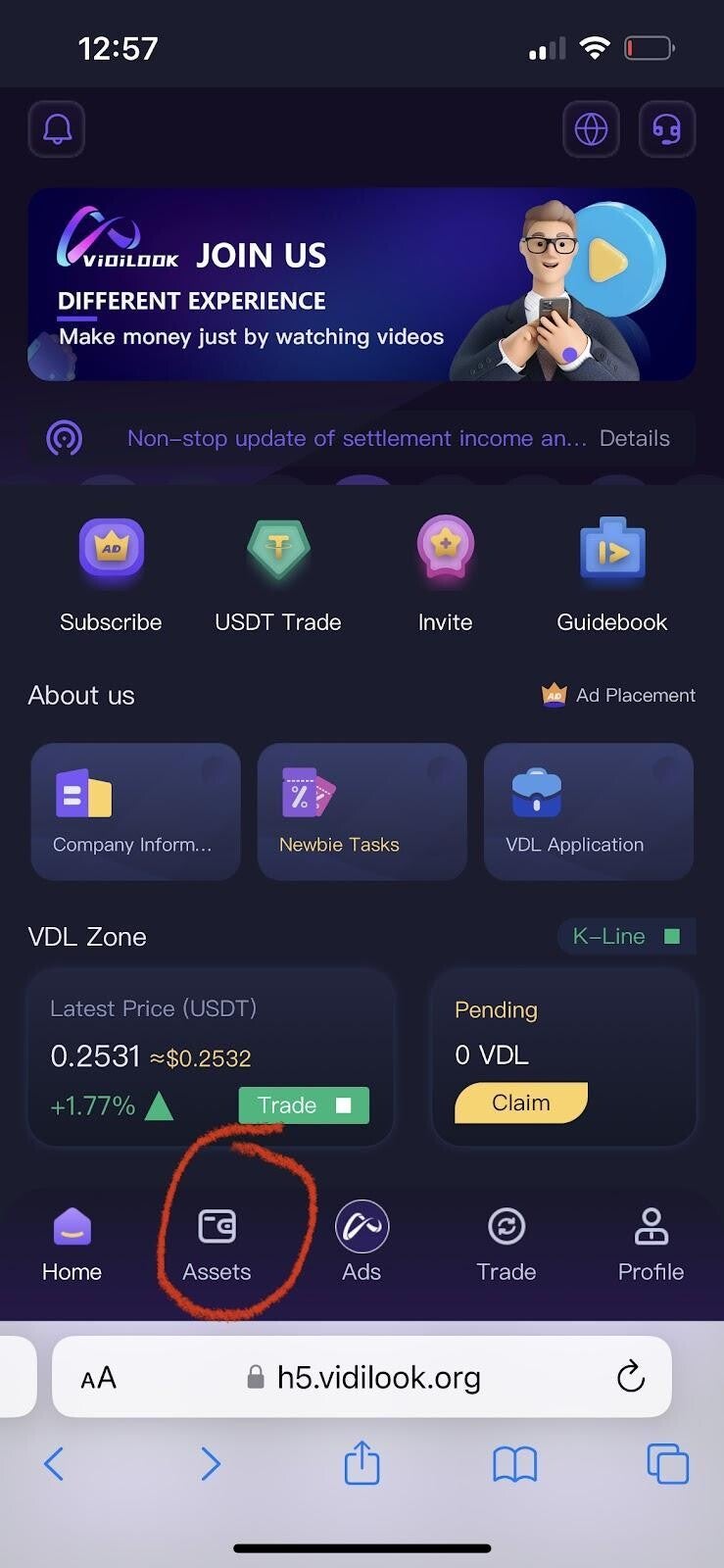The image size is (724, 1568).
Task: View Details of the settlement announcement
Action: tap(634, 438)
